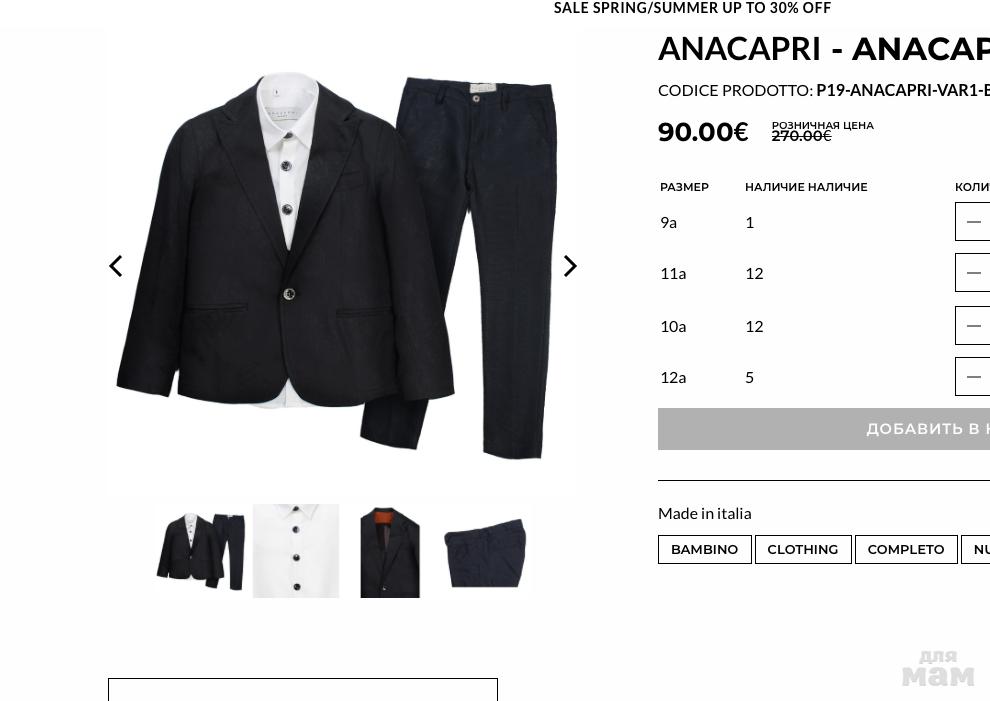Show the next product image
Viewport: 990px width, 701px height.
[x=570, y=266]
